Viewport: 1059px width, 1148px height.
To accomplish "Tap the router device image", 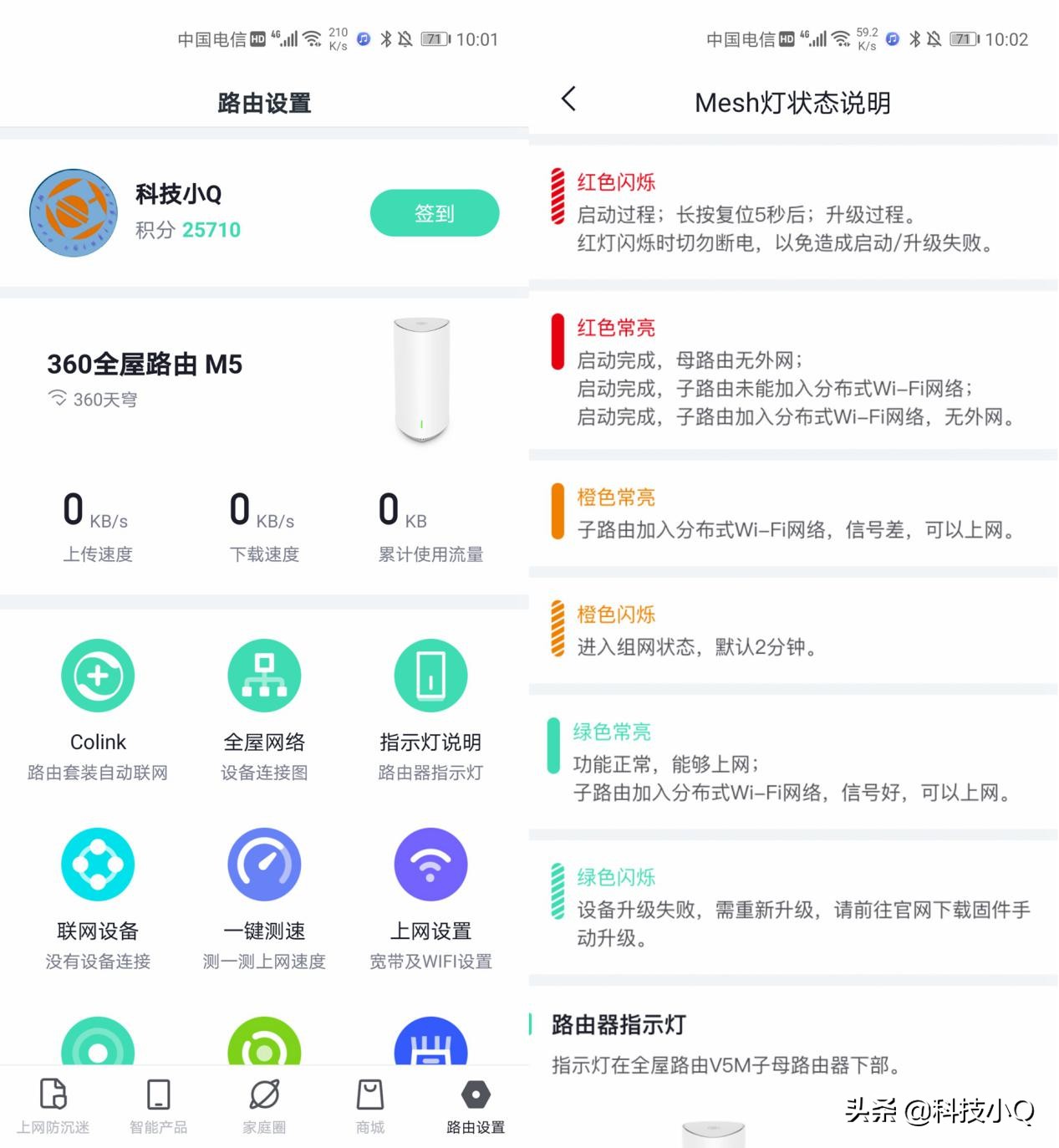I will point(421,380).
